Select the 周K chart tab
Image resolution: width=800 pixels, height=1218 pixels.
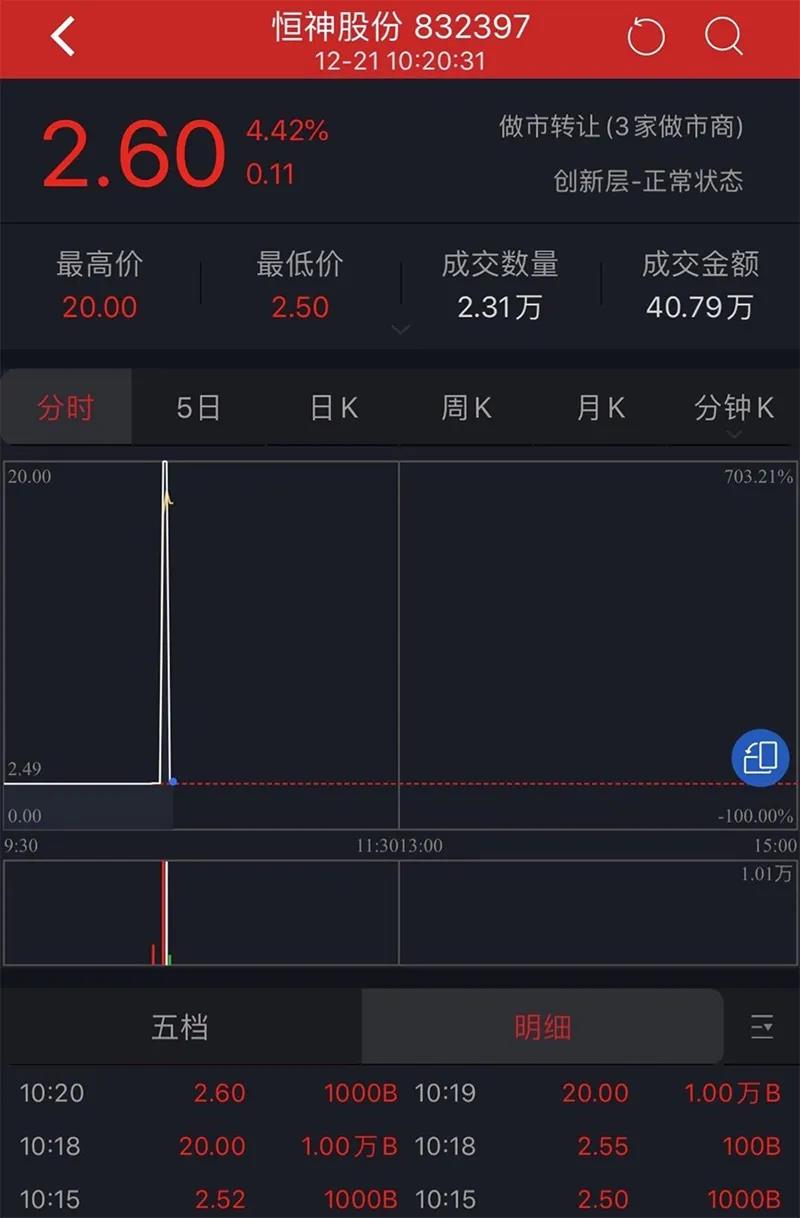(x=466, y=408)
